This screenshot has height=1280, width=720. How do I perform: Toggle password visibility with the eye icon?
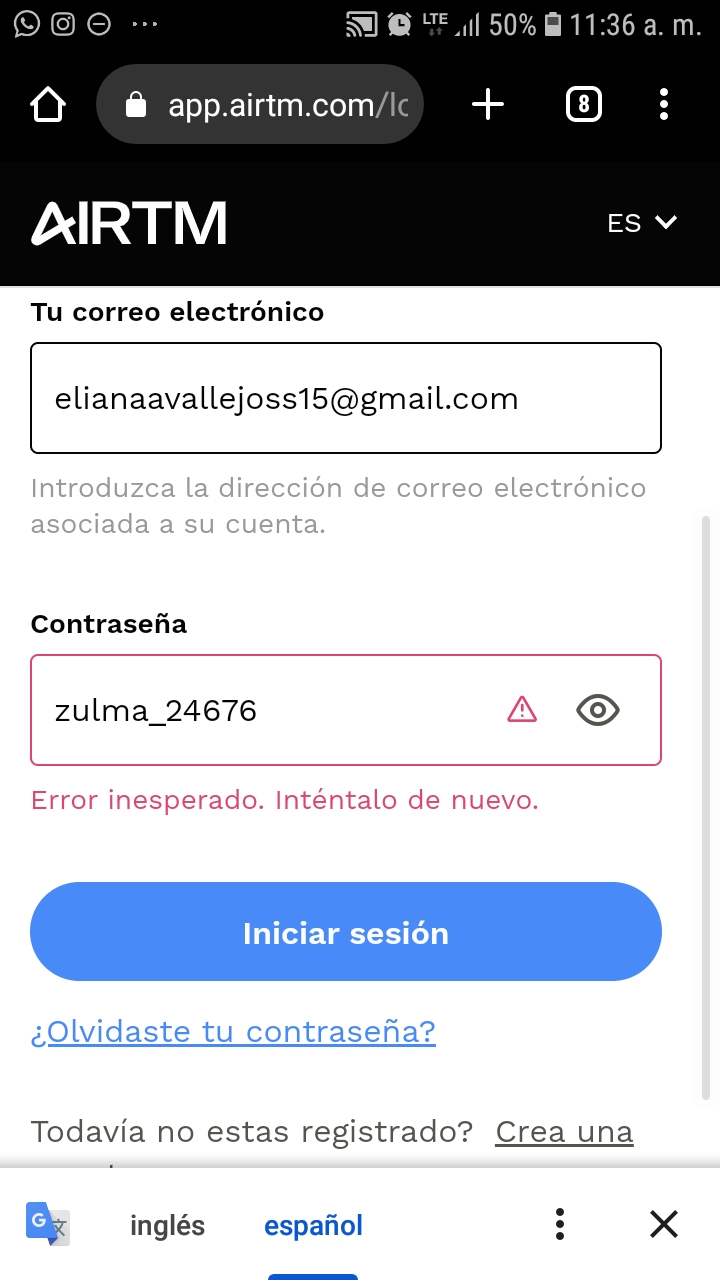[x=598, y=710]
